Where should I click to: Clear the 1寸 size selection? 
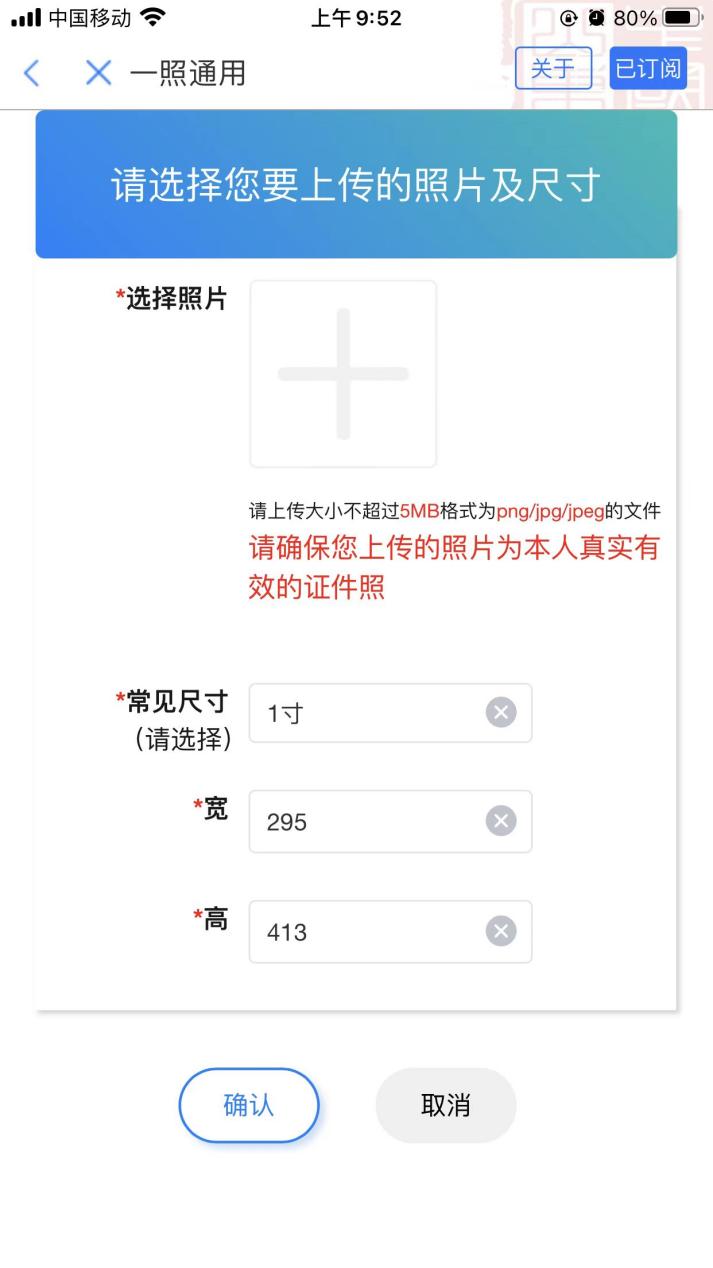[x=501, y=713]
